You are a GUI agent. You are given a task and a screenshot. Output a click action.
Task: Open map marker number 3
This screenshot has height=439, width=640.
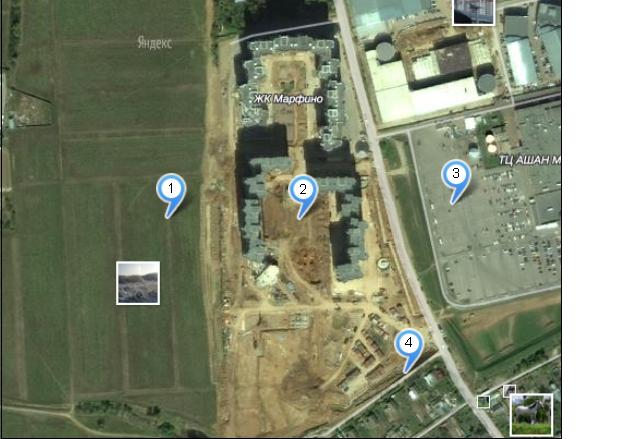tap(456, 175)
